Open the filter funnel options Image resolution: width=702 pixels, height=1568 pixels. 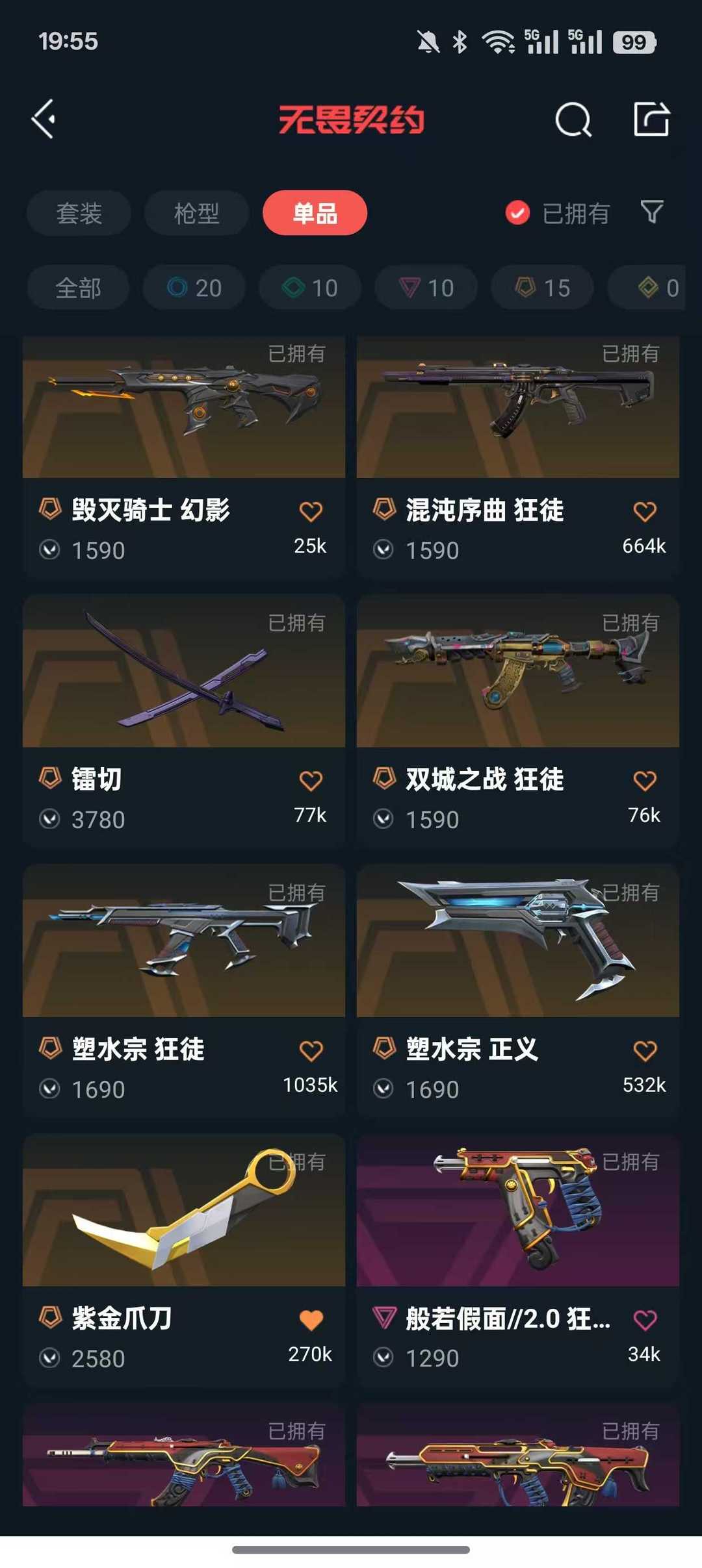(652, 212)
